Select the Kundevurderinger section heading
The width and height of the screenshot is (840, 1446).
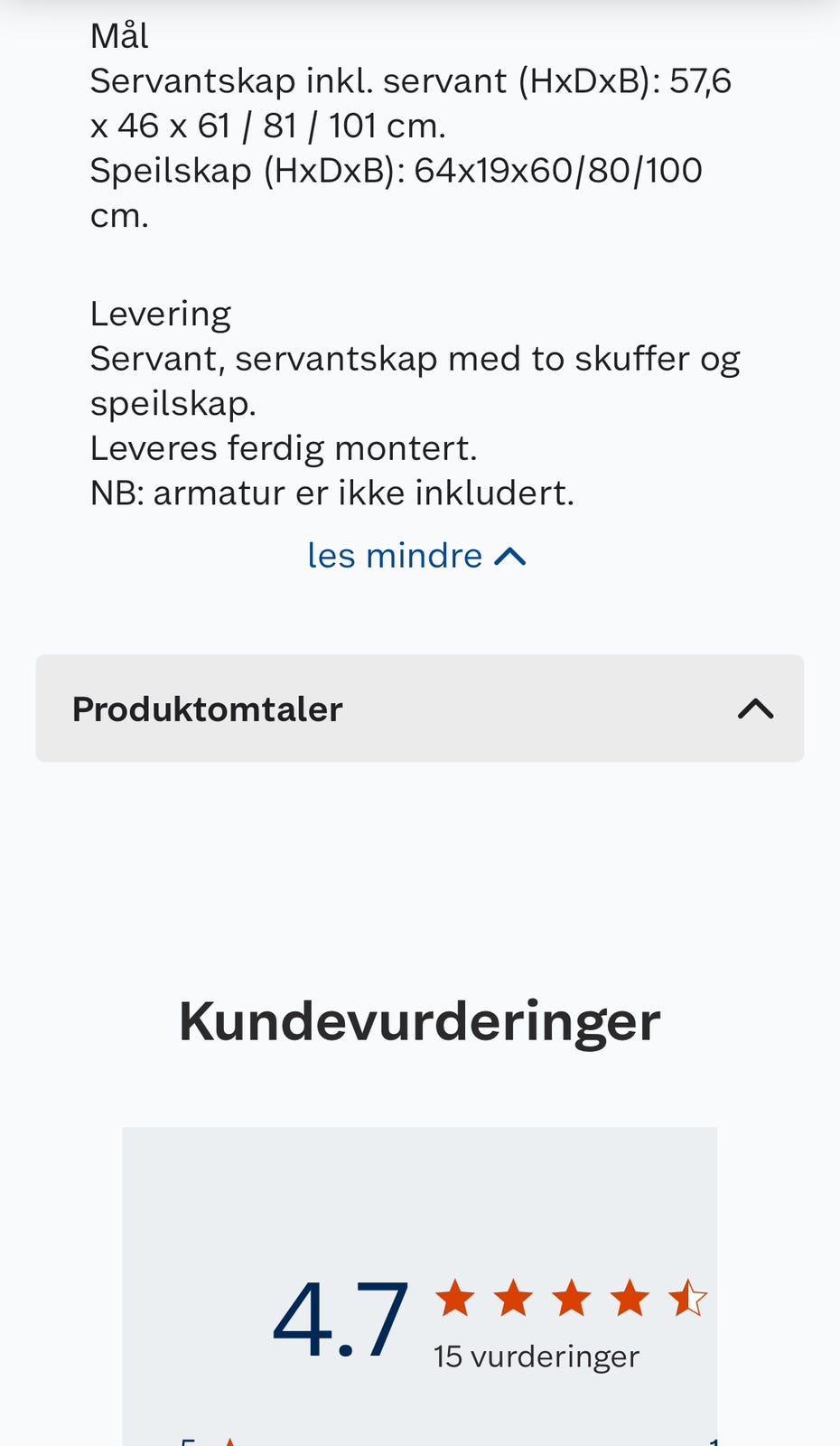point(419,1022)
